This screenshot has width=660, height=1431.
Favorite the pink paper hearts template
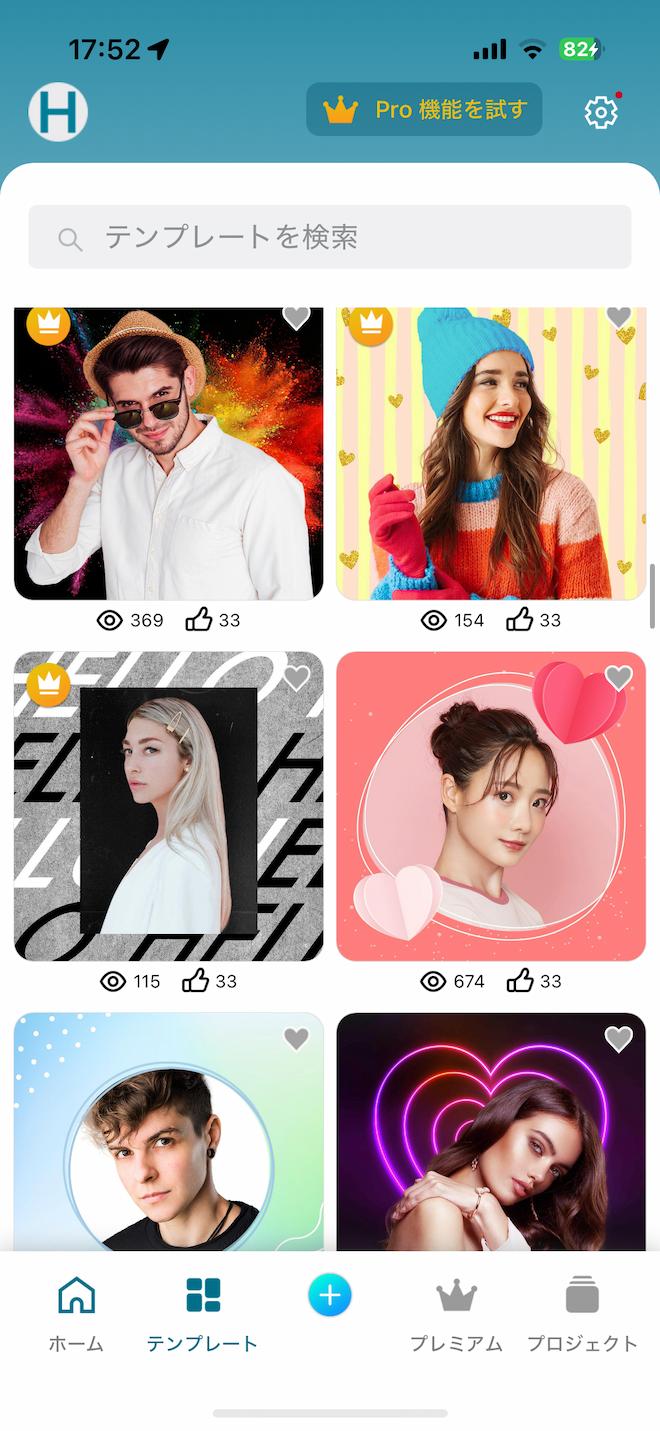point(619,678)
